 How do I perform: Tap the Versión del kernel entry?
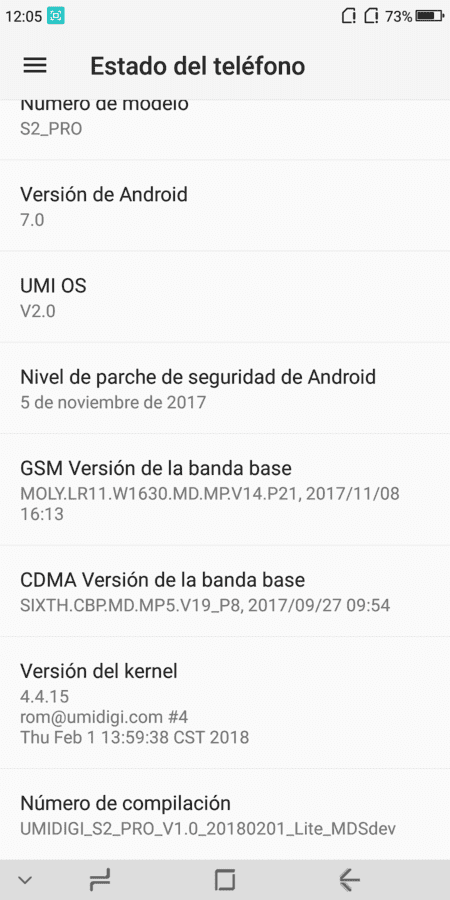pyautogui.click(x=225, y=704)
